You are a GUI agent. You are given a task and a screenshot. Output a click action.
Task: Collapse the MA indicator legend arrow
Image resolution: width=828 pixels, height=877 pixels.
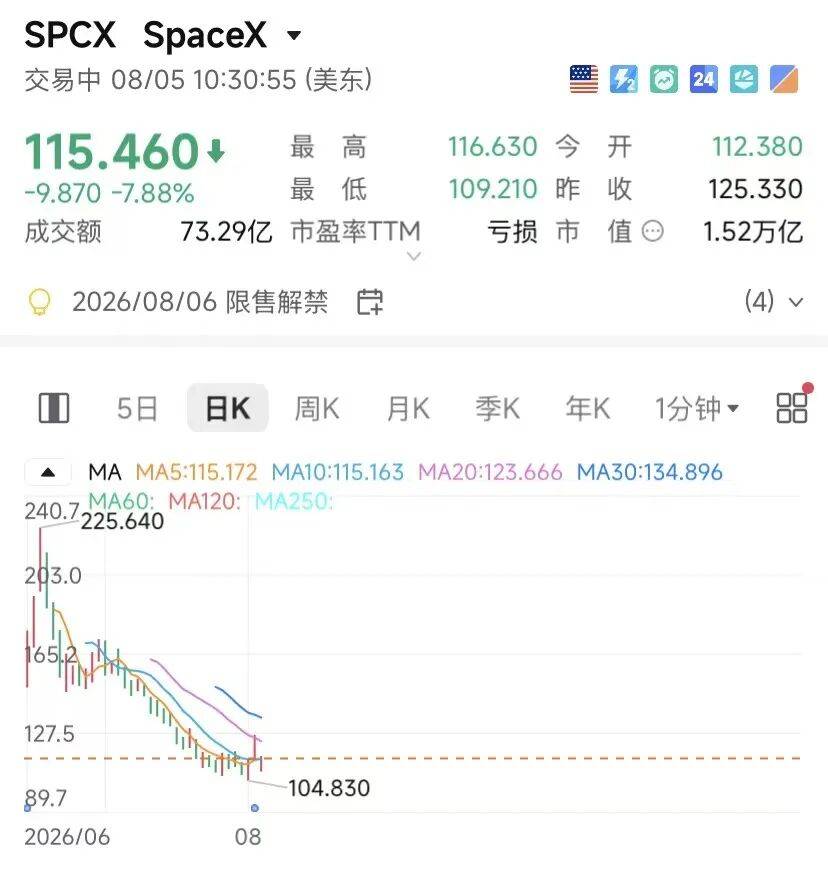click(x=48, y=472)
